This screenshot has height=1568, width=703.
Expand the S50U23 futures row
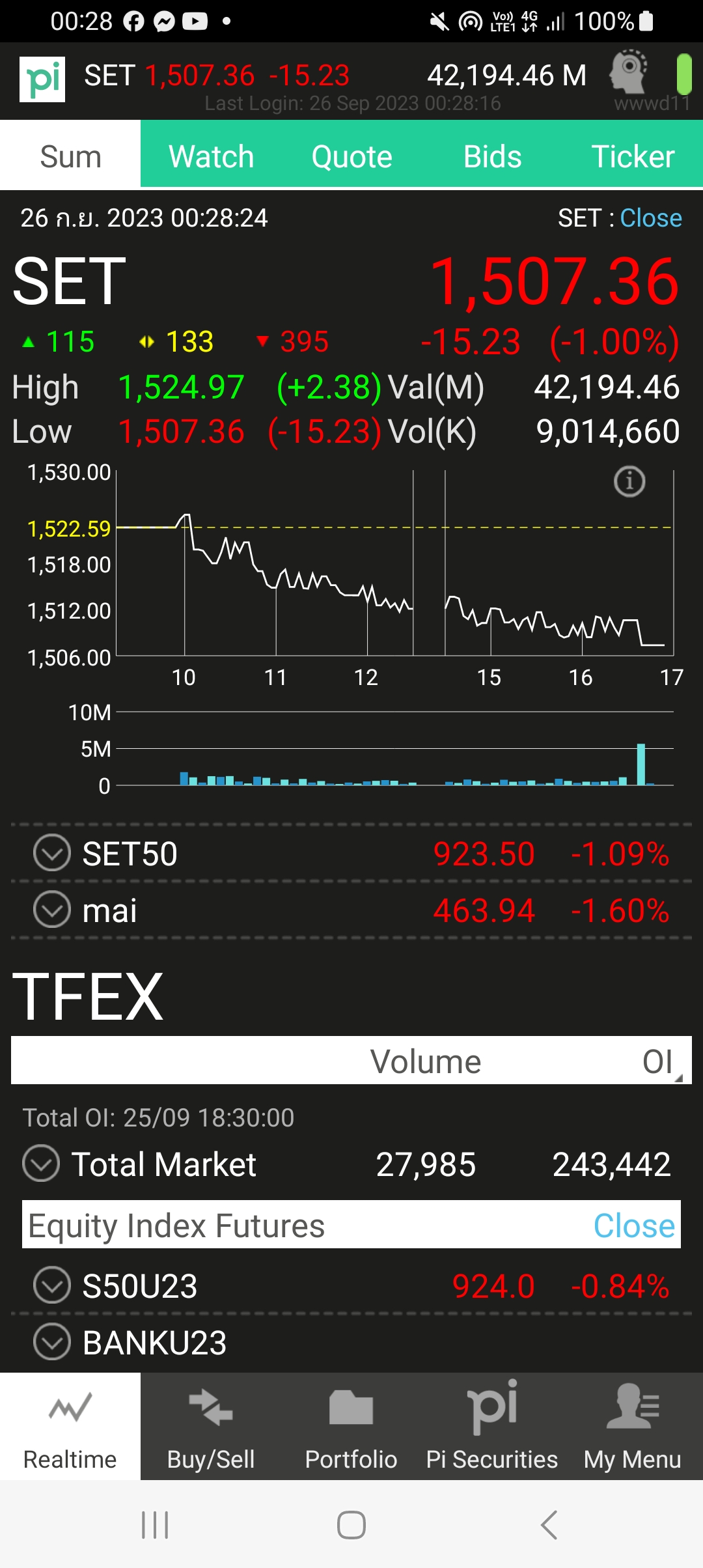[52, 1285]
